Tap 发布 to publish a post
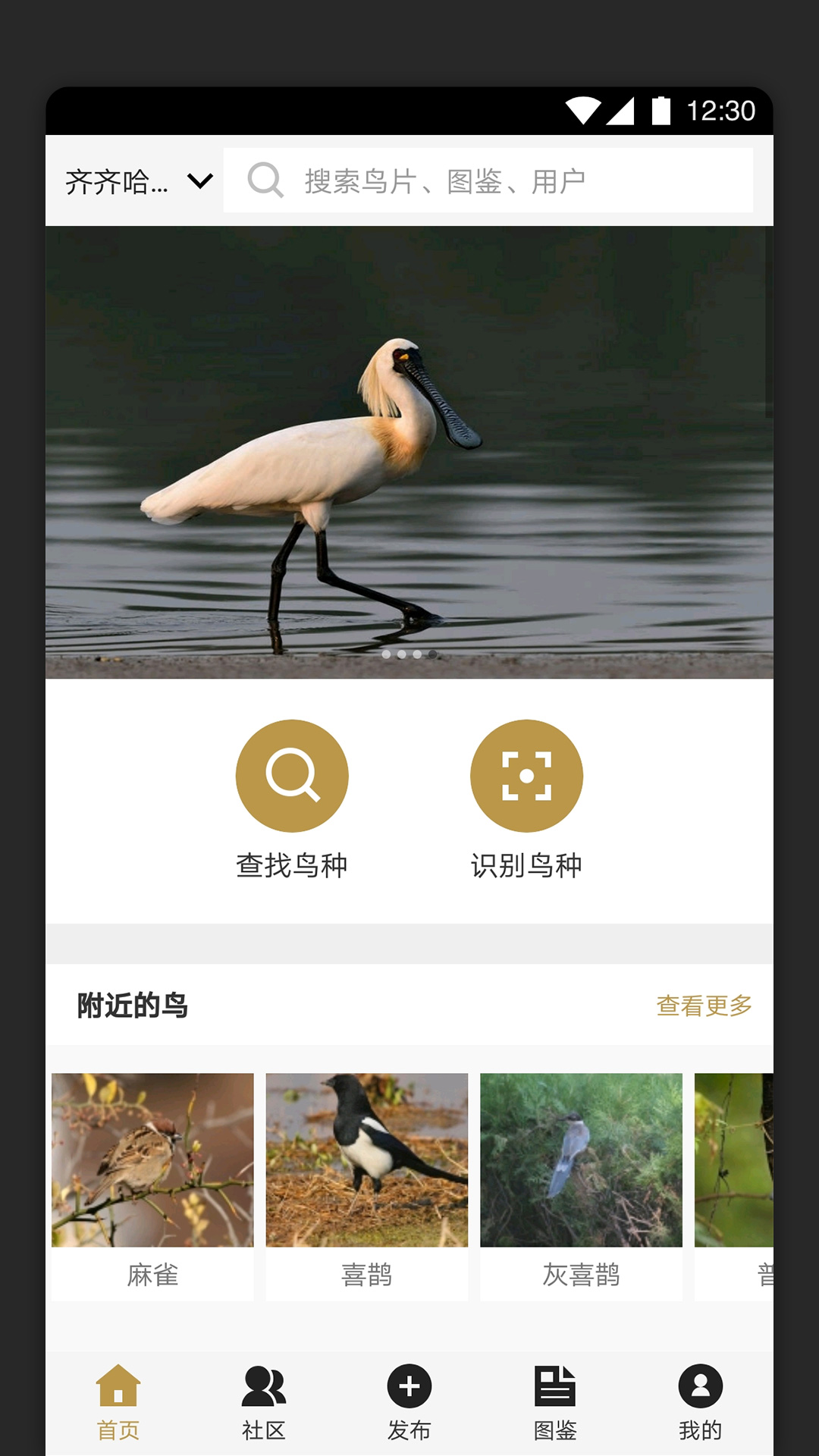Viewport: 819px width, 1456px height. tap(409, 1403)
